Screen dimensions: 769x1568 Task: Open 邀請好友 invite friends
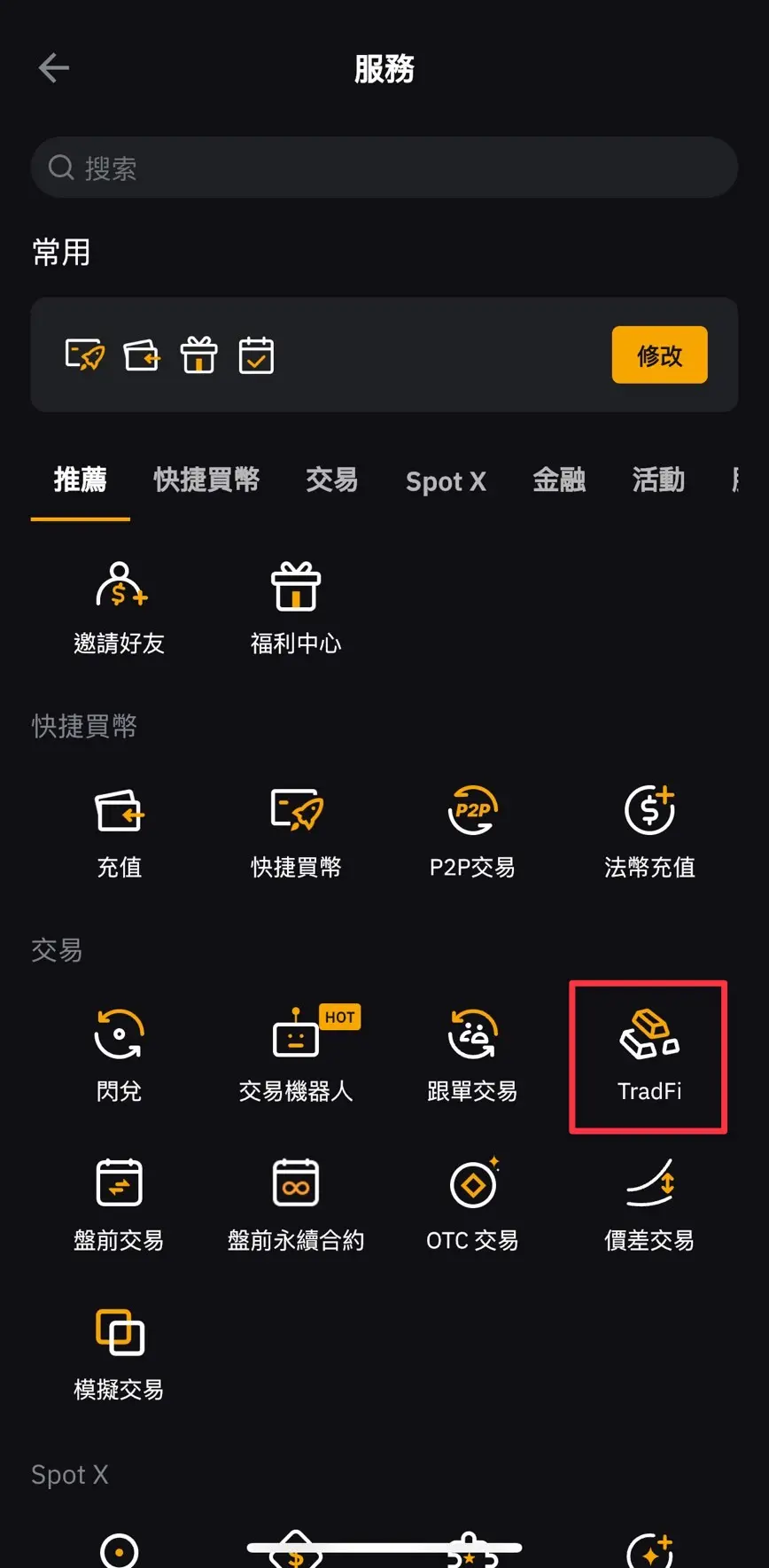click(x=120, y=607)
